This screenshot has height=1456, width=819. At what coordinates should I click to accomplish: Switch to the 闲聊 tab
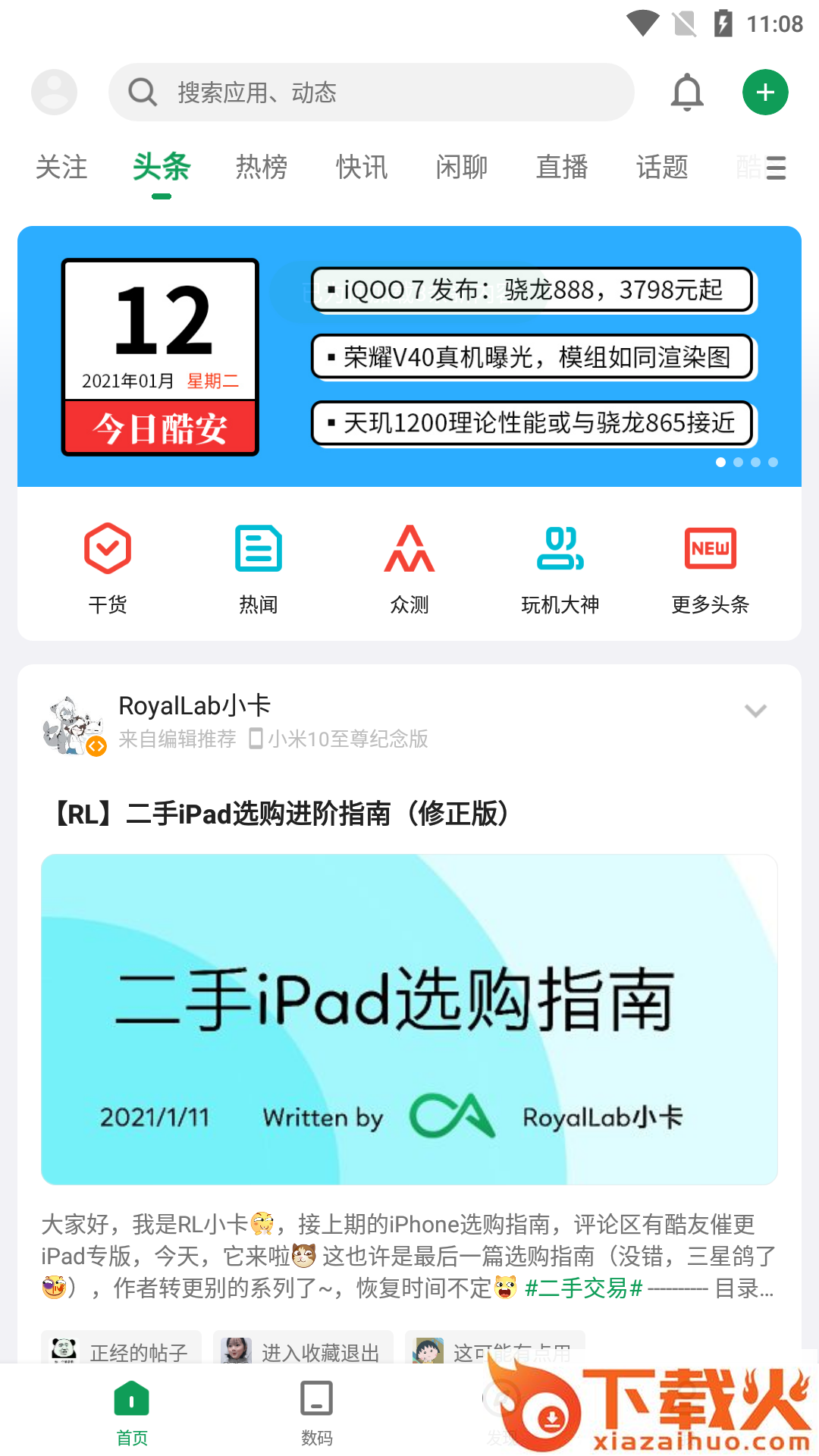(462, 167)
